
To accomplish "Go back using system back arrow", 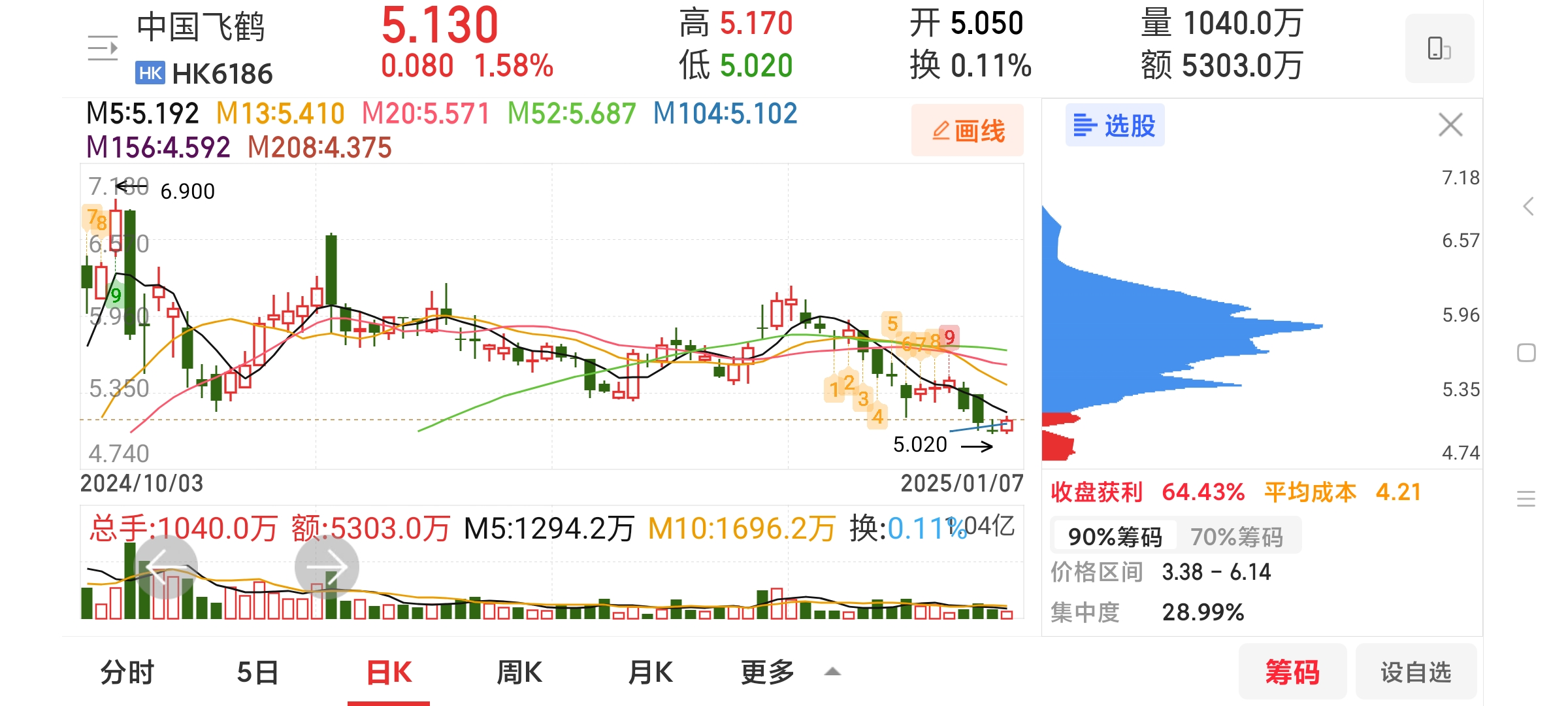I will [x=1527, y=207].
